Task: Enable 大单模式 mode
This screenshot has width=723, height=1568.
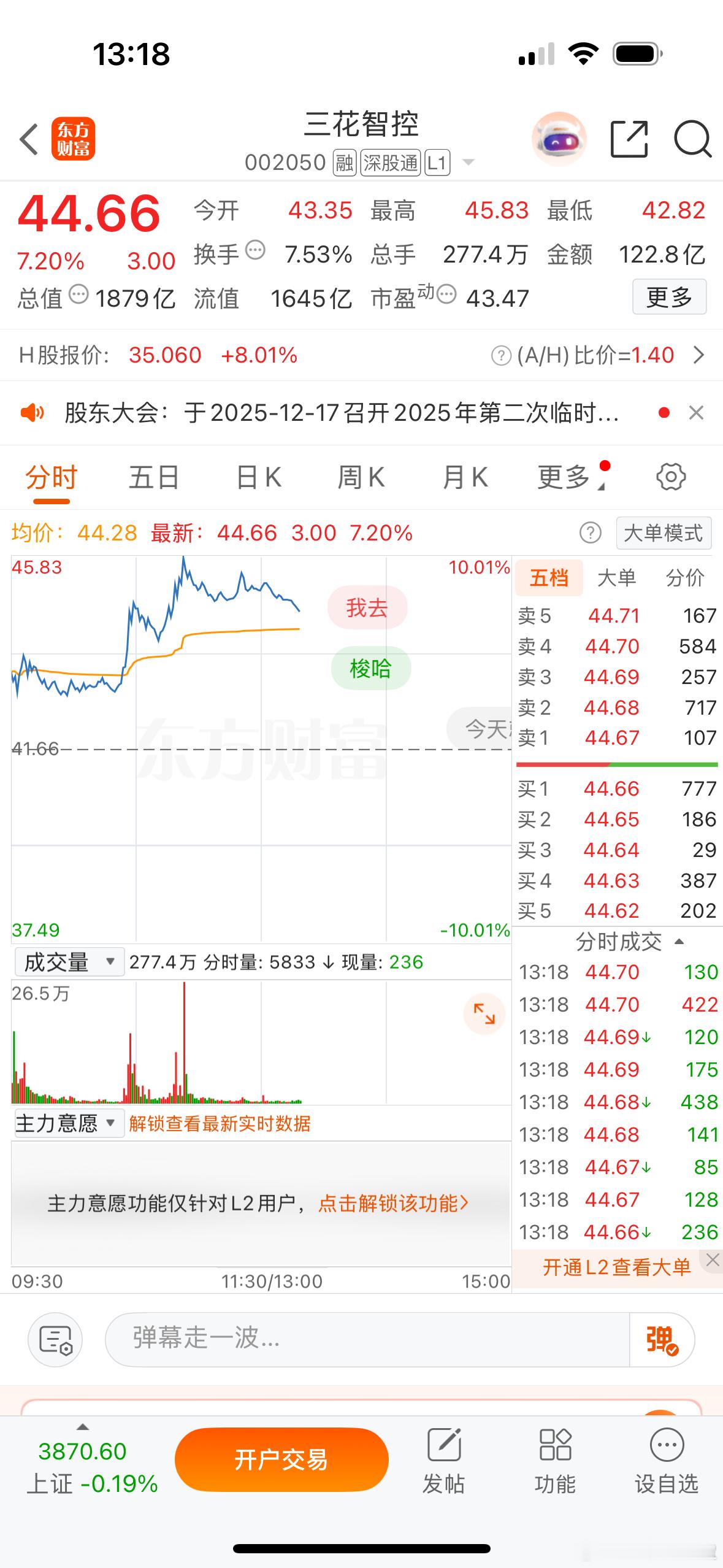Action: 663,533
